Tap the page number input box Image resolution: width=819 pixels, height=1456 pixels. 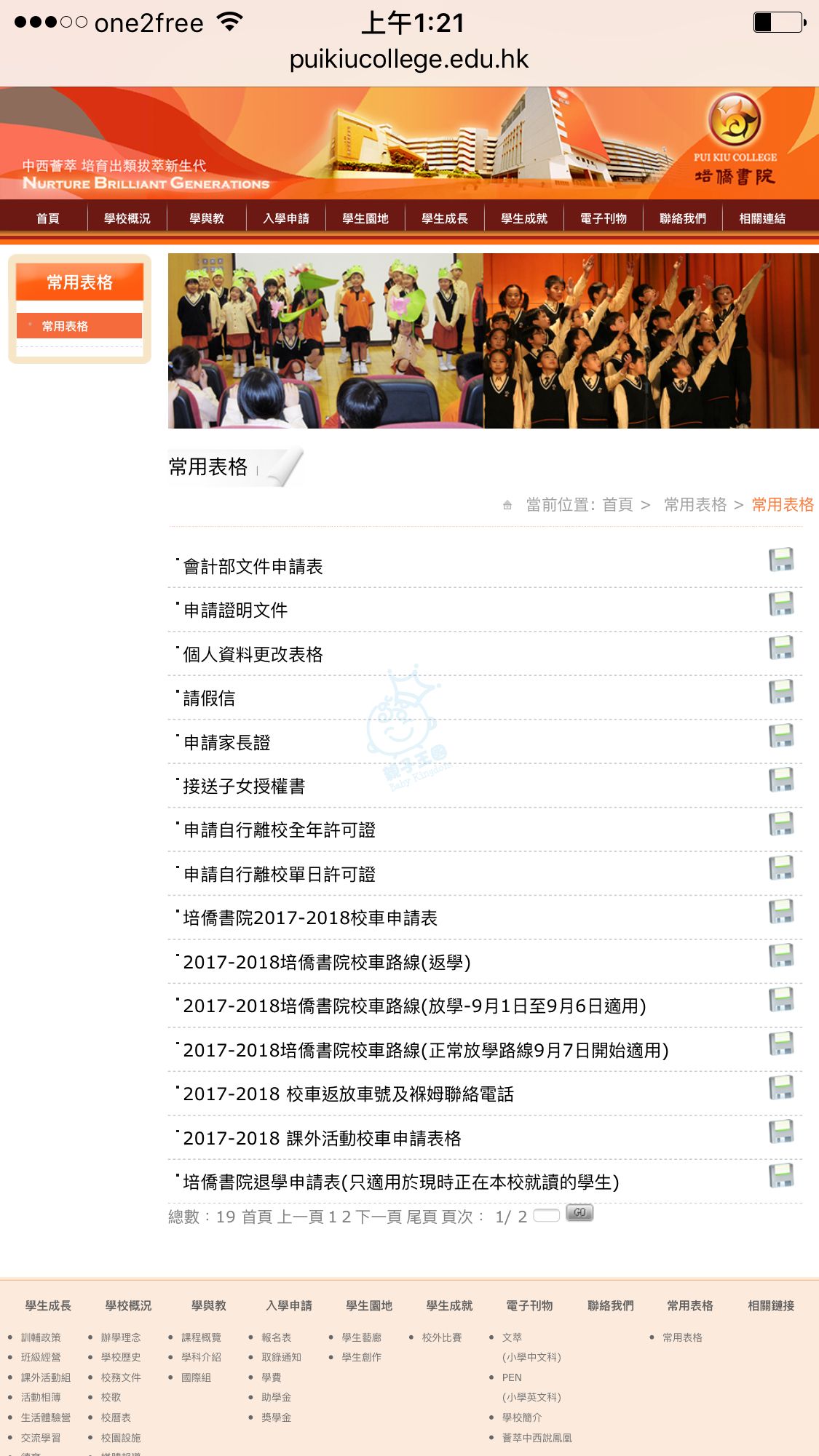[546, 1215]
